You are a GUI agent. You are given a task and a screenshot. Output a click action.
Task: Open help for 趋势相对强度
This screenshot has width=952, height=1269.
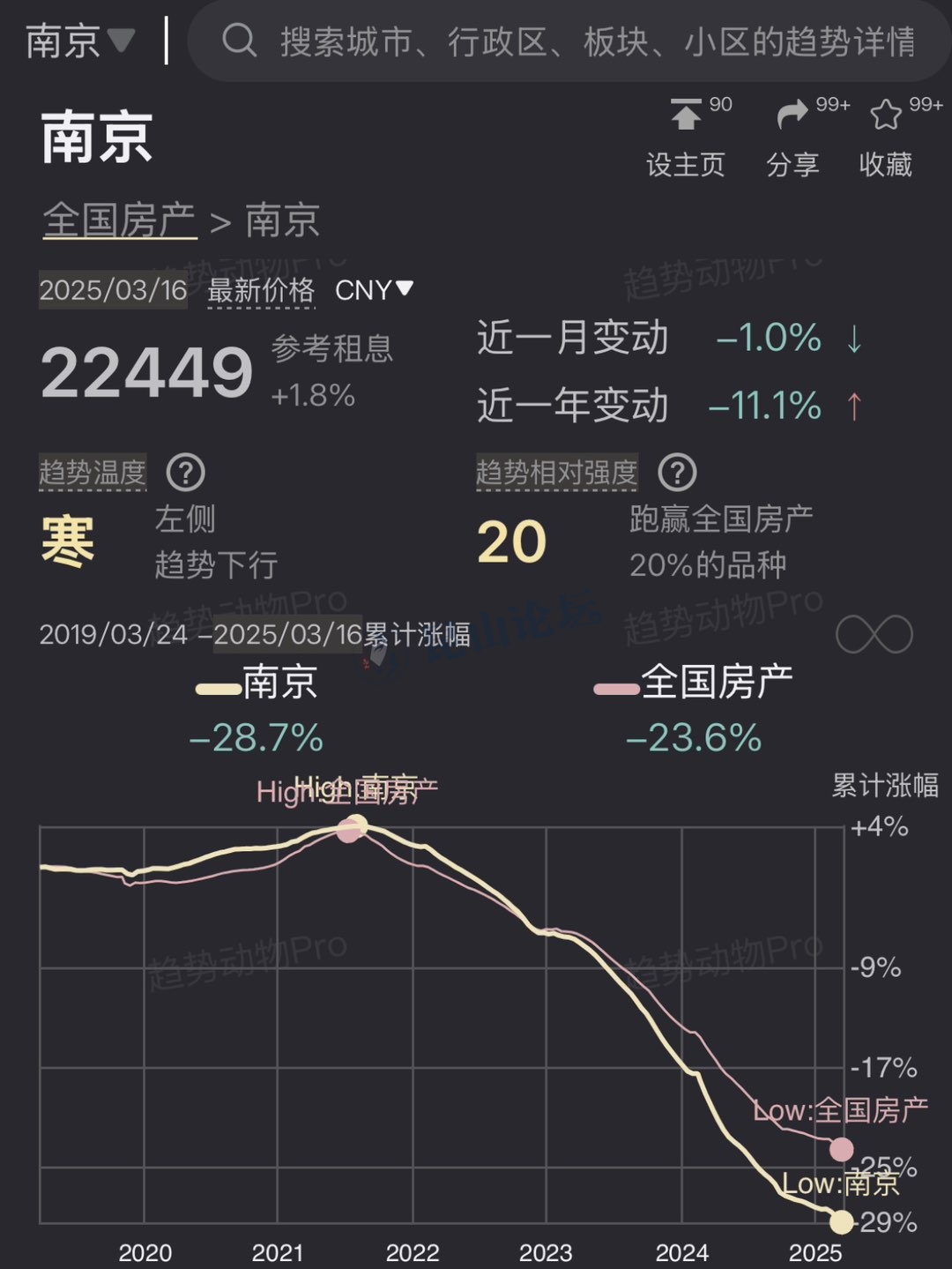[677, 474]
